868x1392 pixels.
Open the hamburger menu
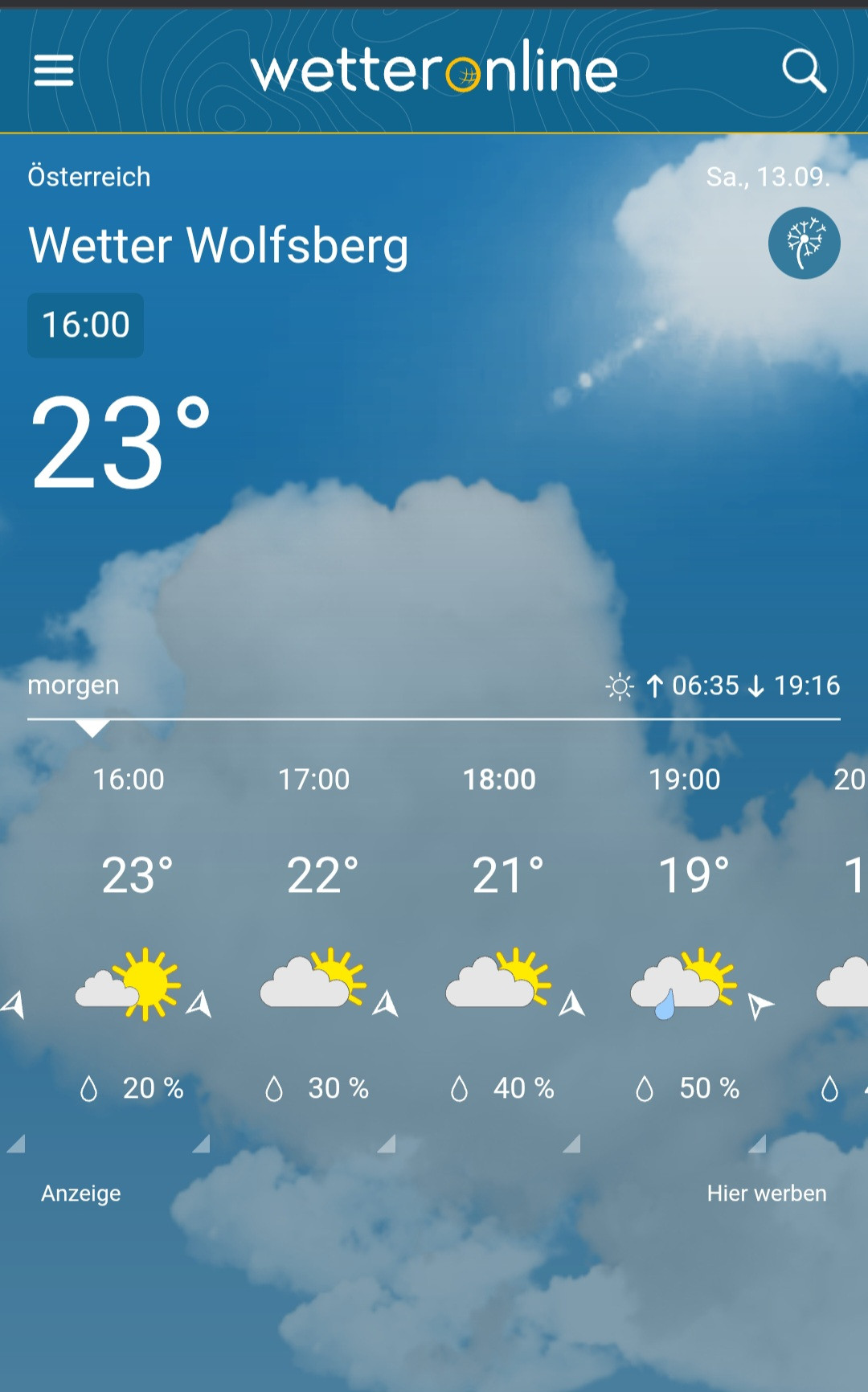coord(54,71)
